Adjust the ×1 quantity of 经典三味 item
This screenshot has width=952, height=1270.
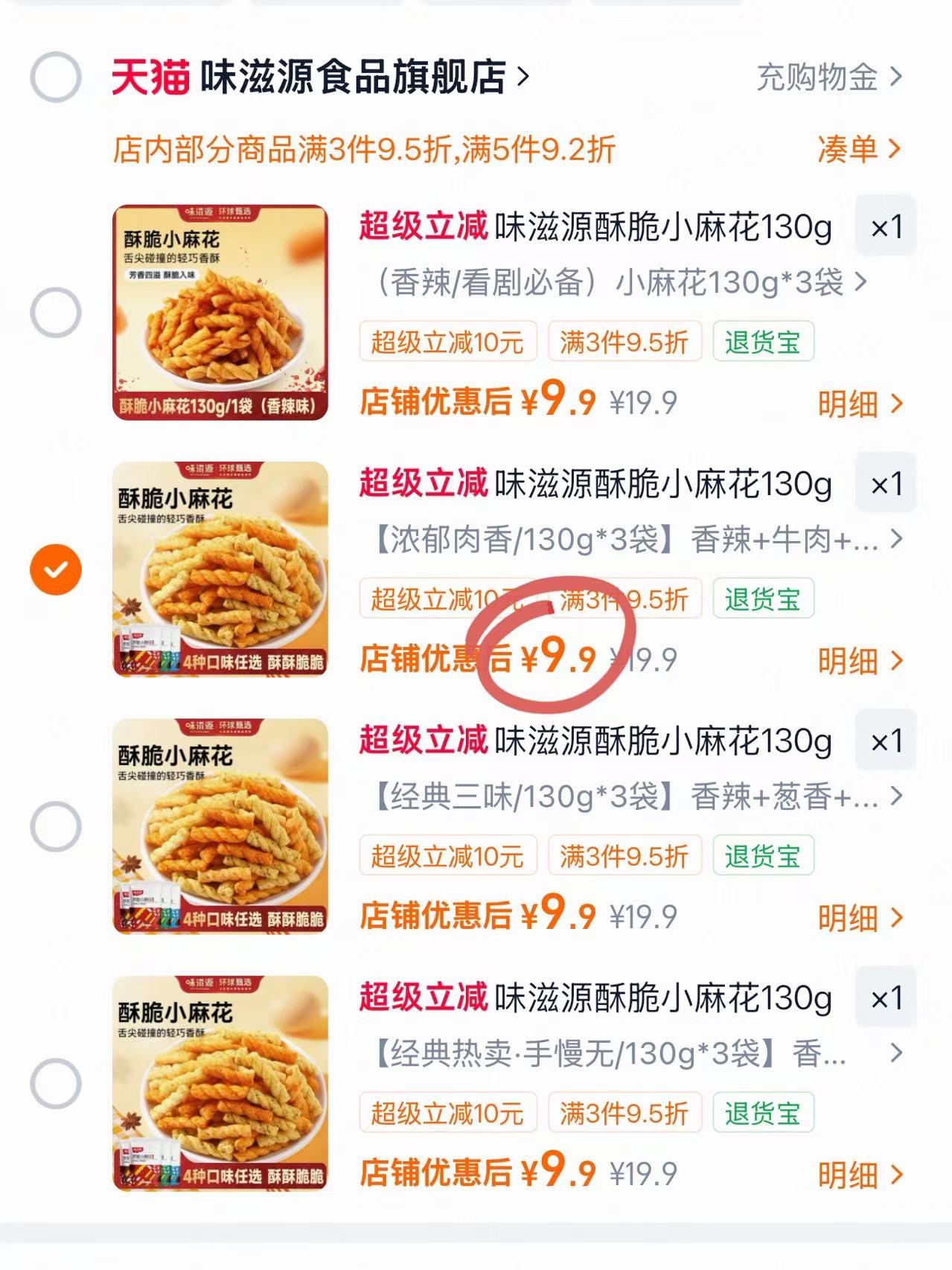[886, 741]
